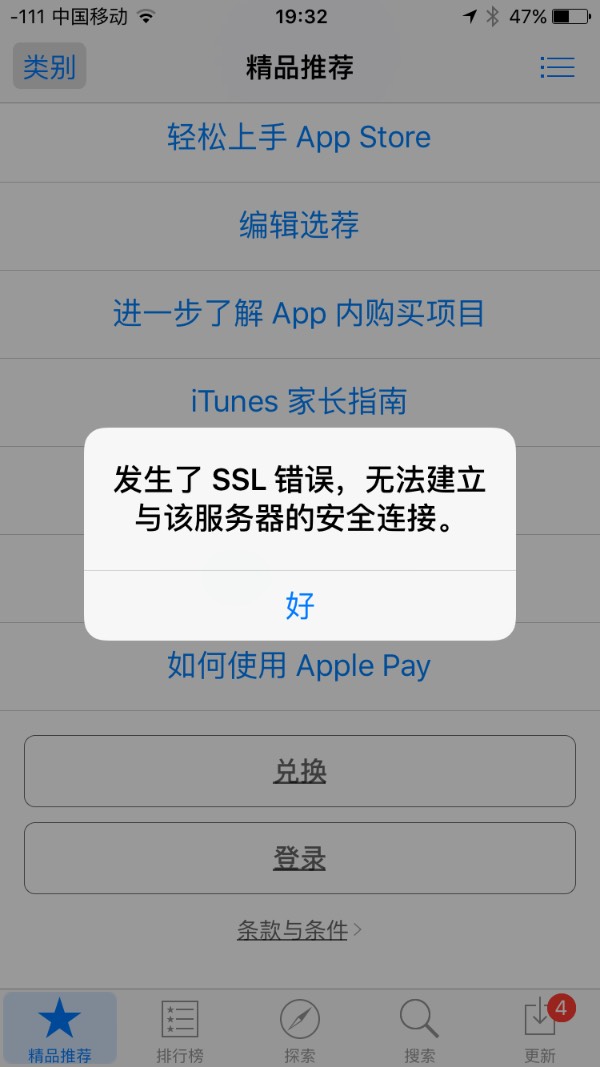Viewport: 600px width, 1067px height.
Task: Open iTunes 家长指南 link
Action: coord(299,401)
